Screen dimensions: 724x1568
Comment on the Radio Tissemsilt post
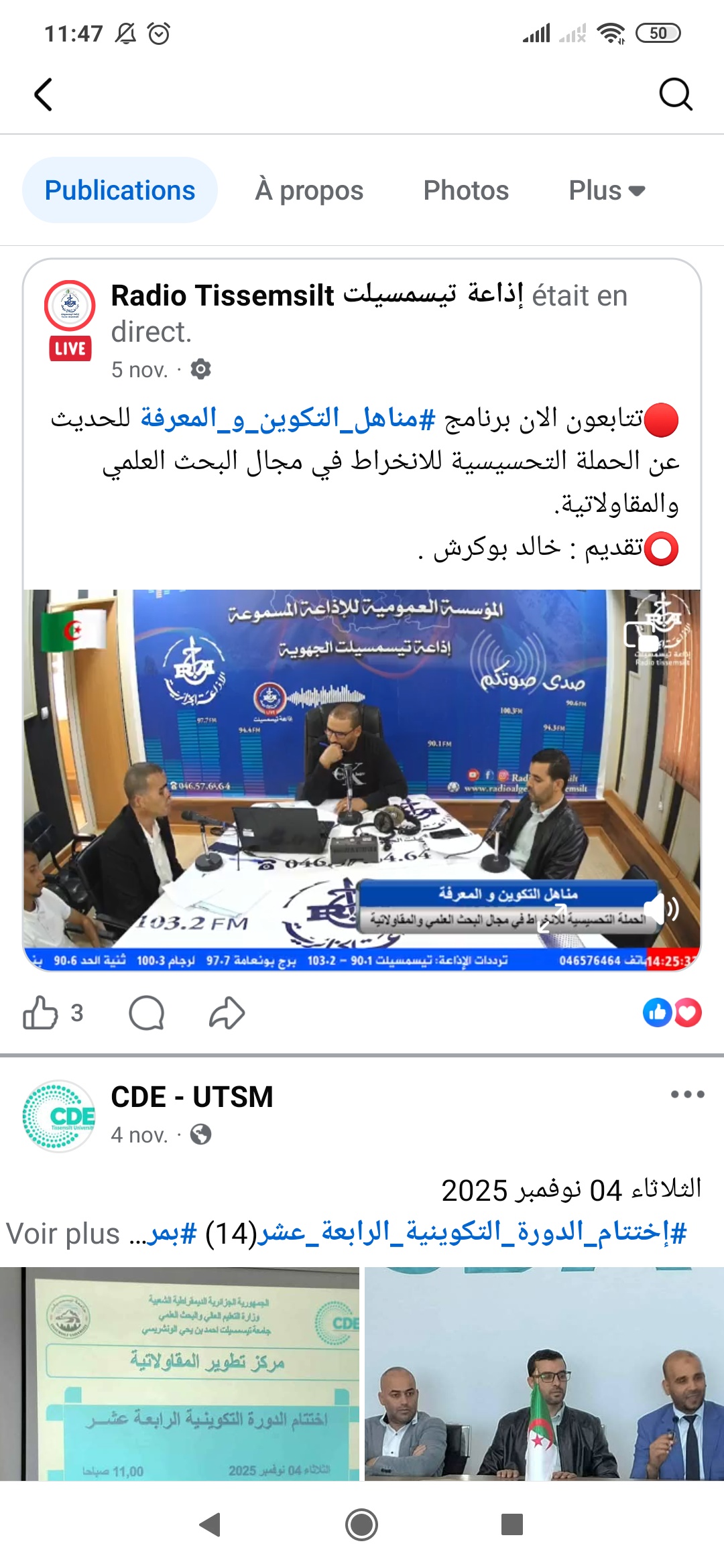pos(146,1012)
